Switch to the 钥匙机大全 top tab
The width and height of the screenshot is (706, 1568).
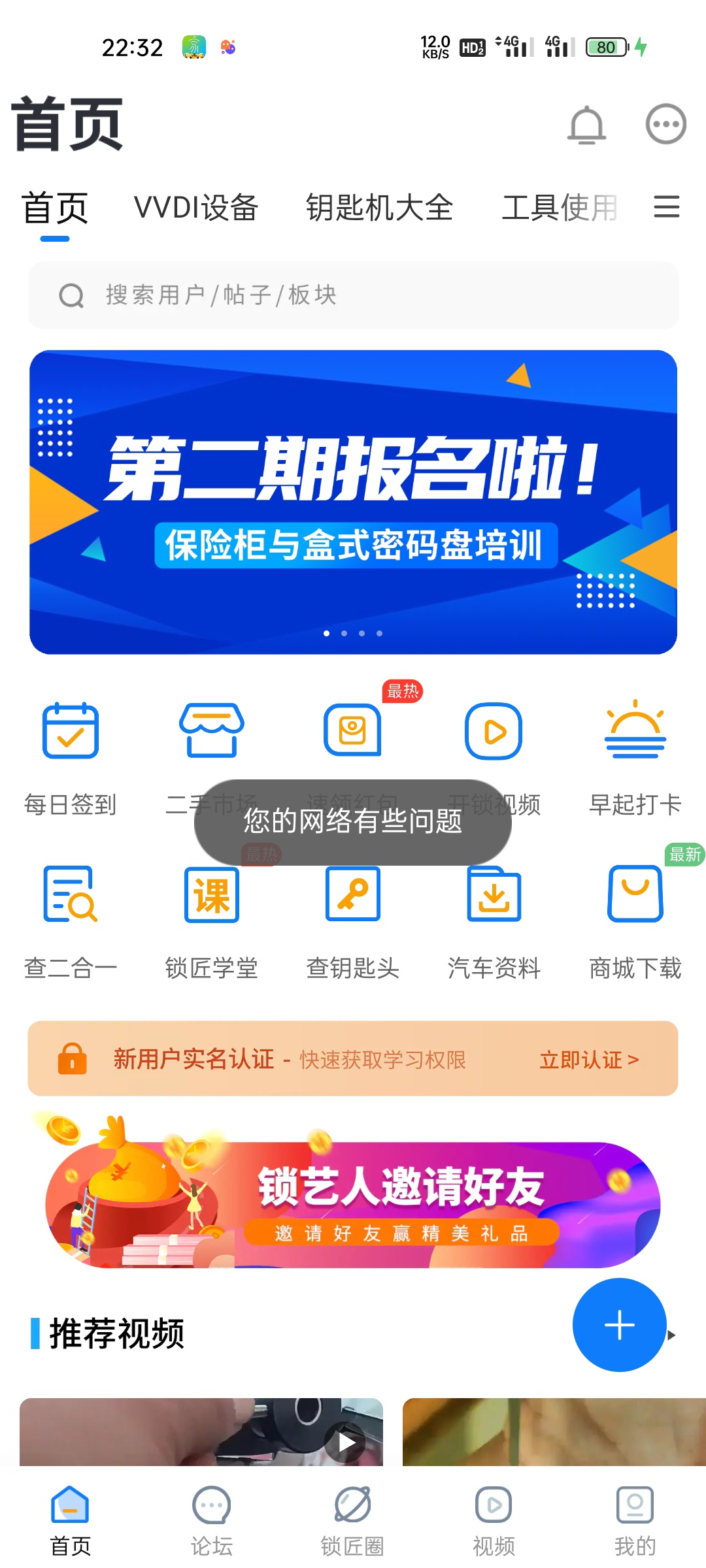(x=379, y=208)
